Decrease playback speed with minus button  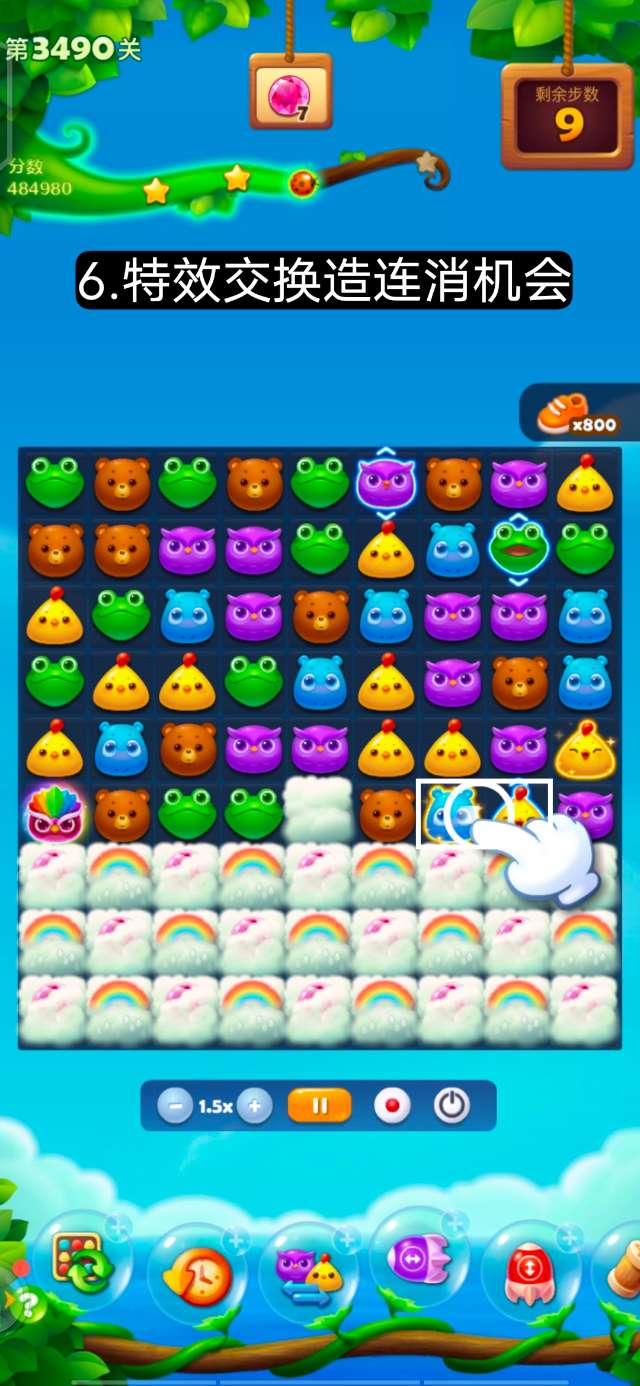[x=176, y=1106]
